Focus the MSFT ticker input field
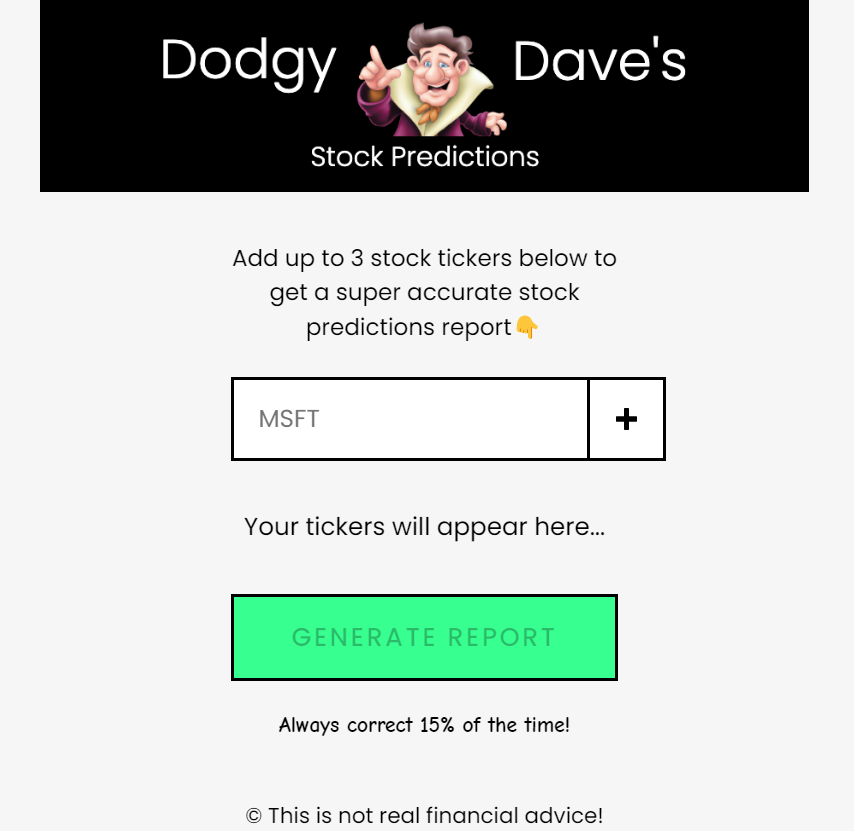 point(410,419)
